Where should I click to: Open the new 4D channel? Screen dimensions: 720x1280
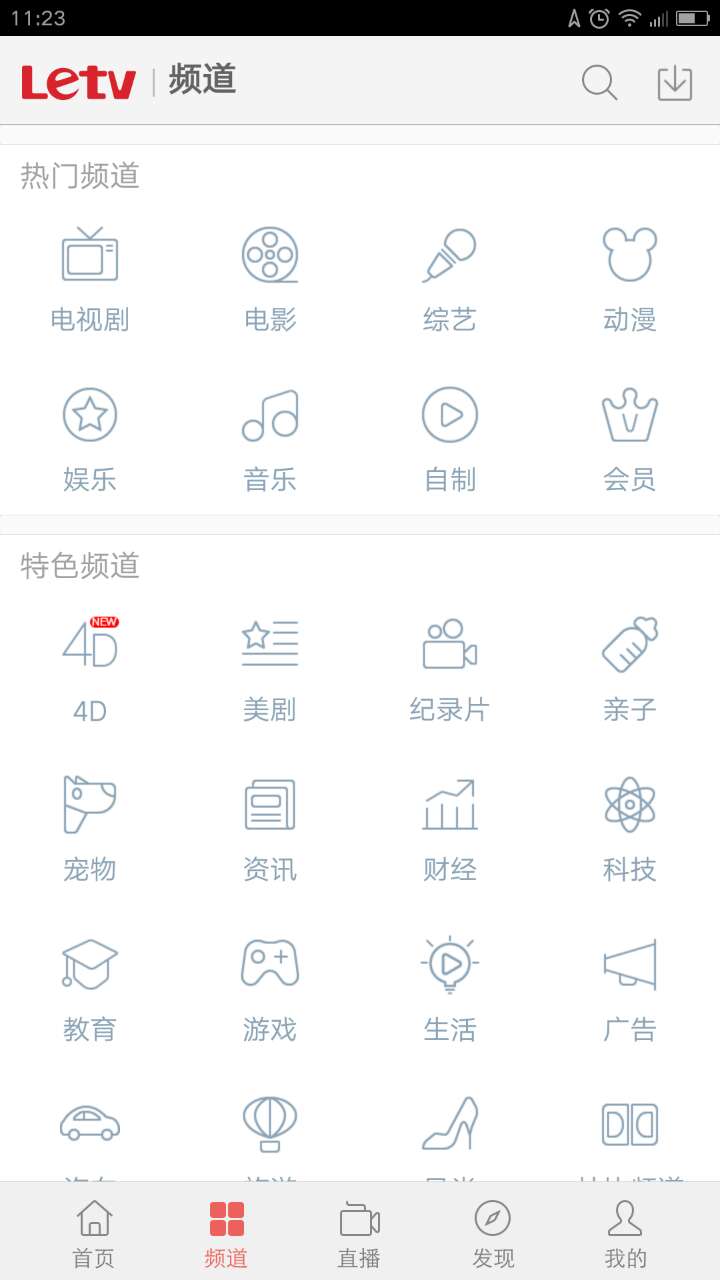point(90,670)
